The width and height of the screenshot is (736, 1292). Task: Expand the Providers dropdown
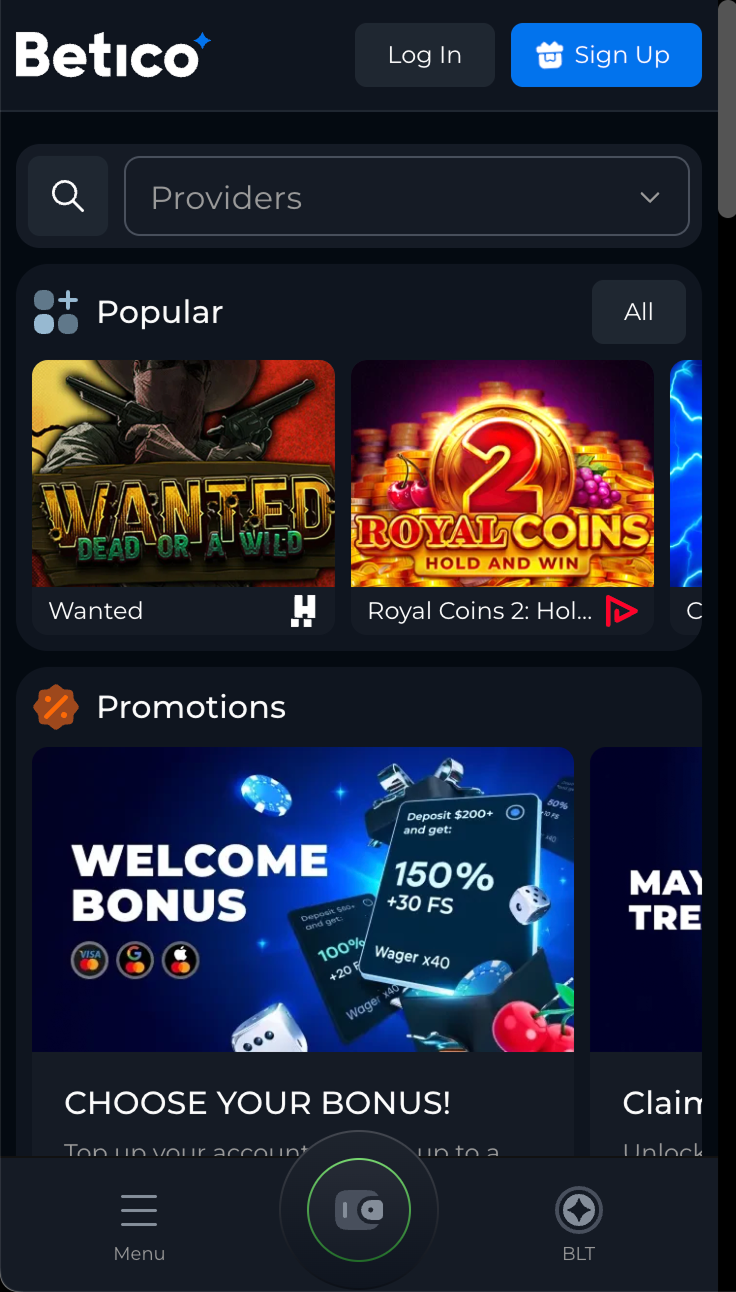[x=406, y=197]
